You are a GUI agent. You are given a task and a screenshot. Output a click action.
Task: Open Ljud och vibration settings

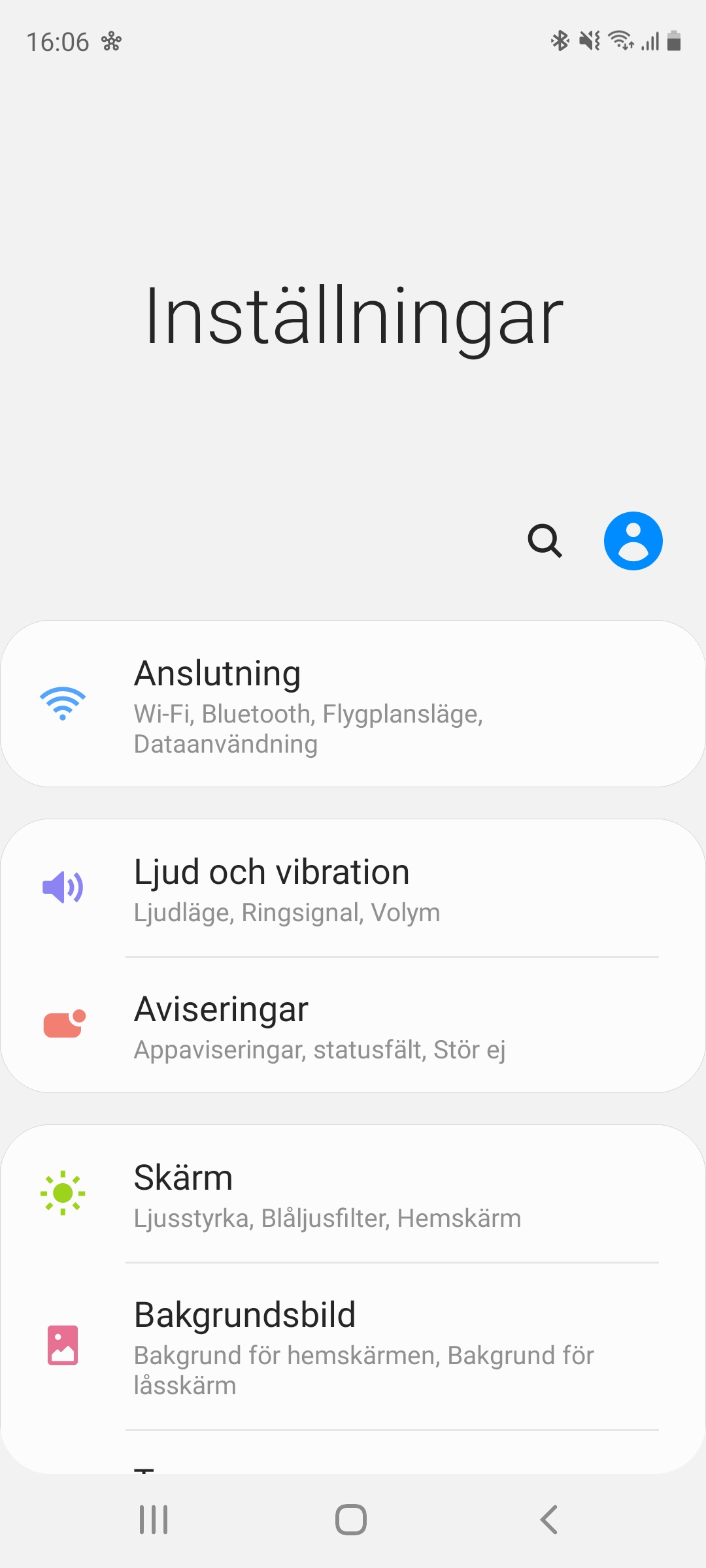tap(353, 888)
